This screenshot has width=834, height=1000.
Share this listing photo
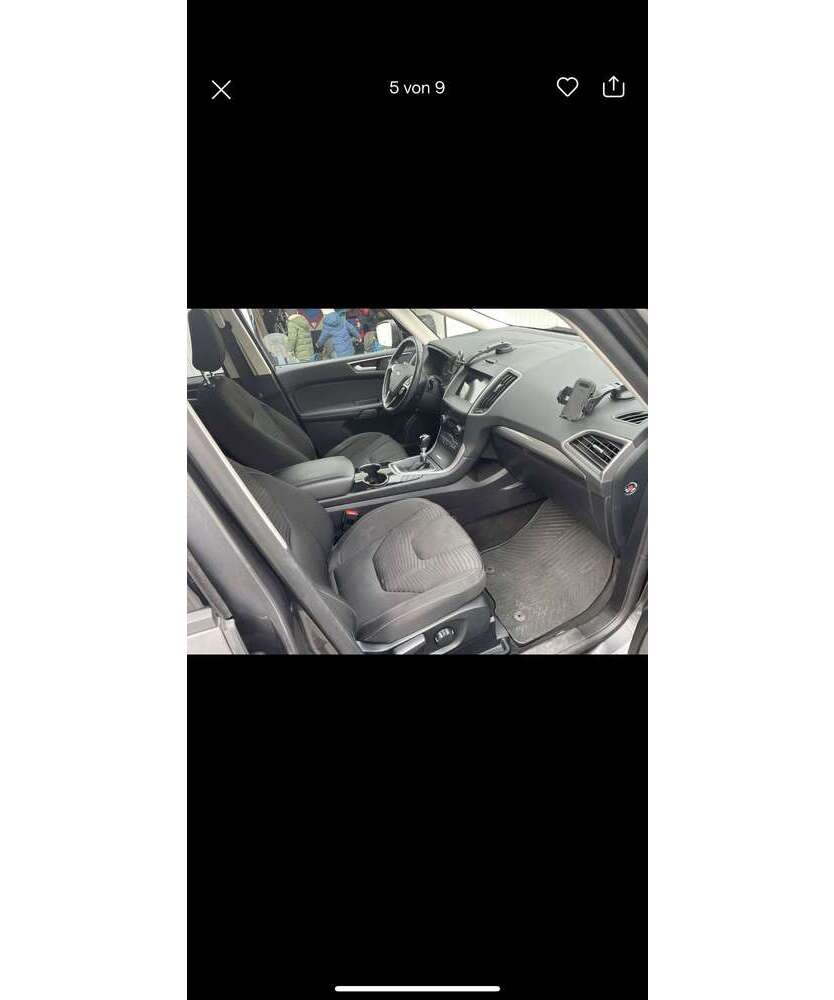pyautogui.click(x=613, y=87)
